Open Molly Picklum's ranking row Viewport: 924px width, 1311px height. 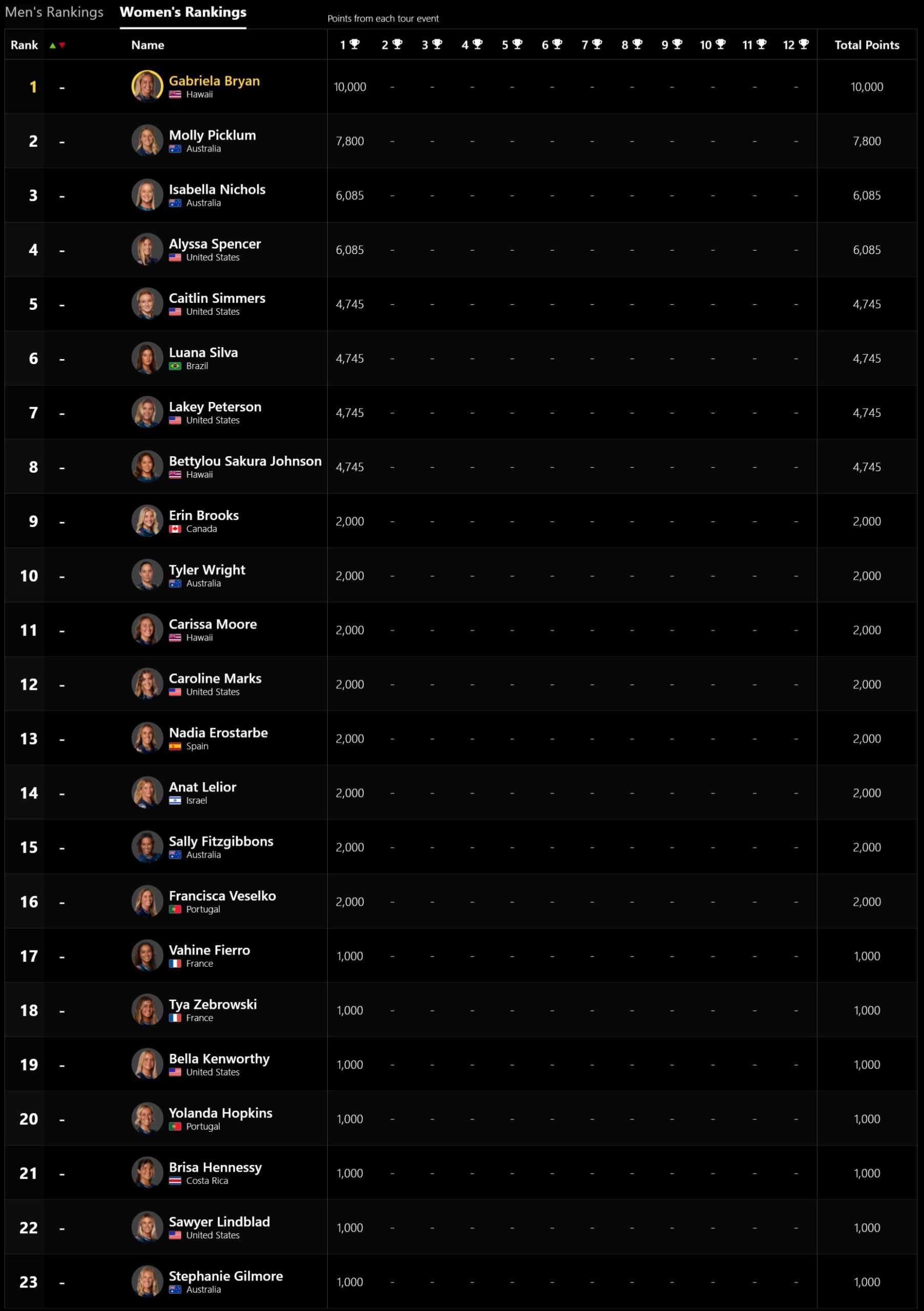[212, 135]
